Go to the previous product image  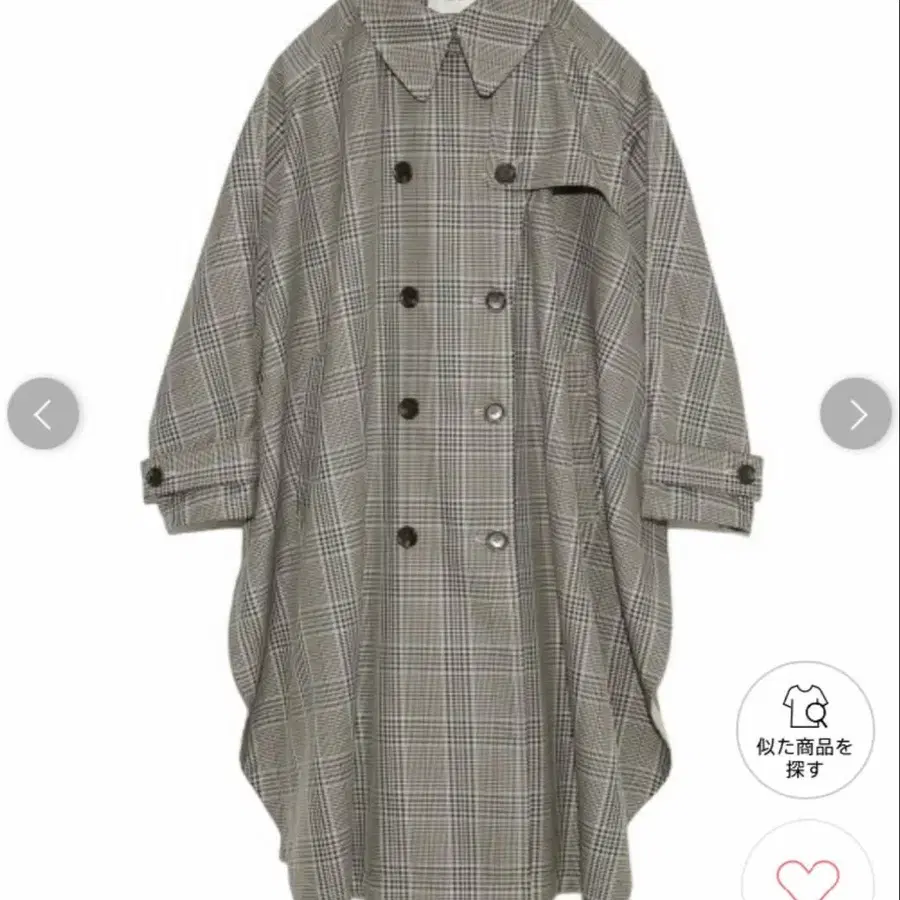(43, 413)
